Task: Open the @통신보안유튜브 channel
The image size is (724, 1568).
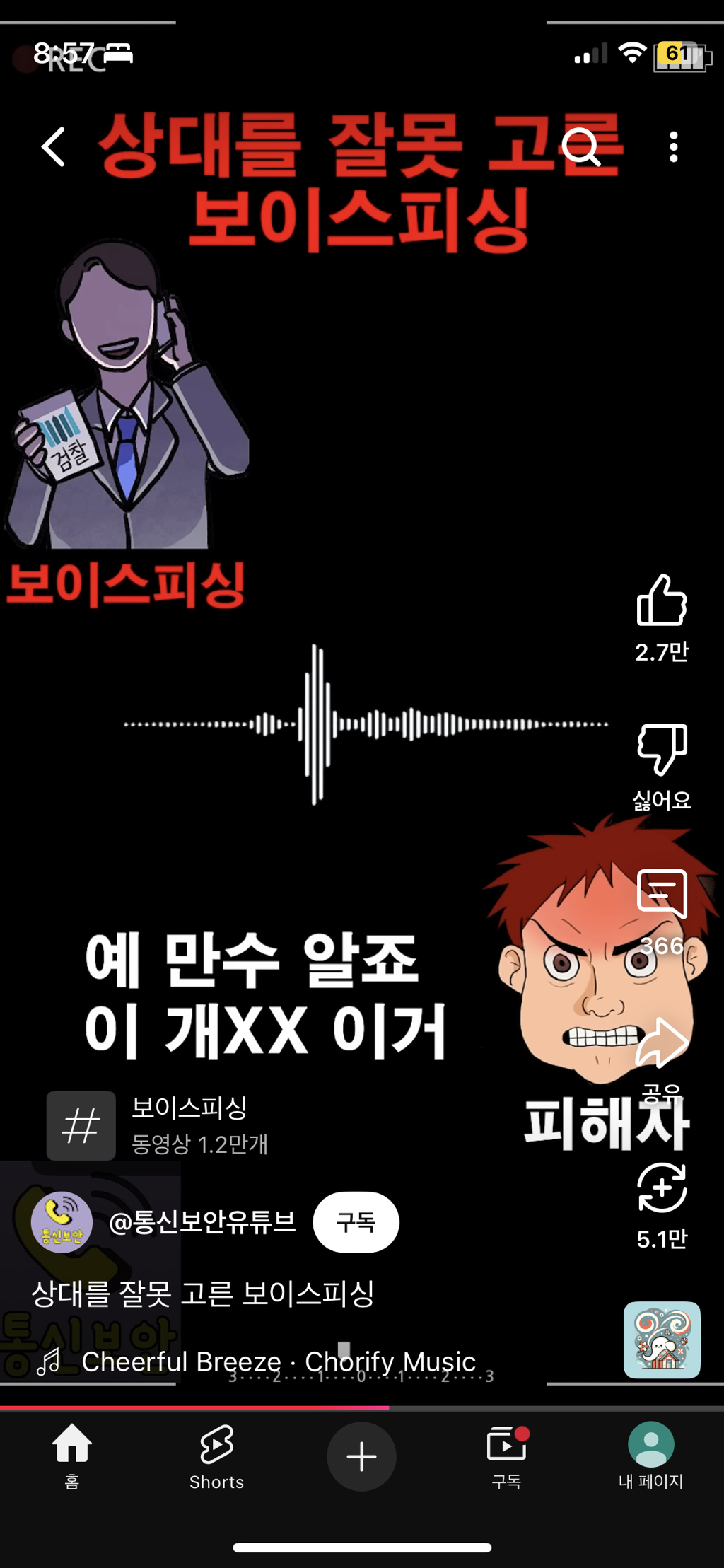Action: coord(202,1222)
